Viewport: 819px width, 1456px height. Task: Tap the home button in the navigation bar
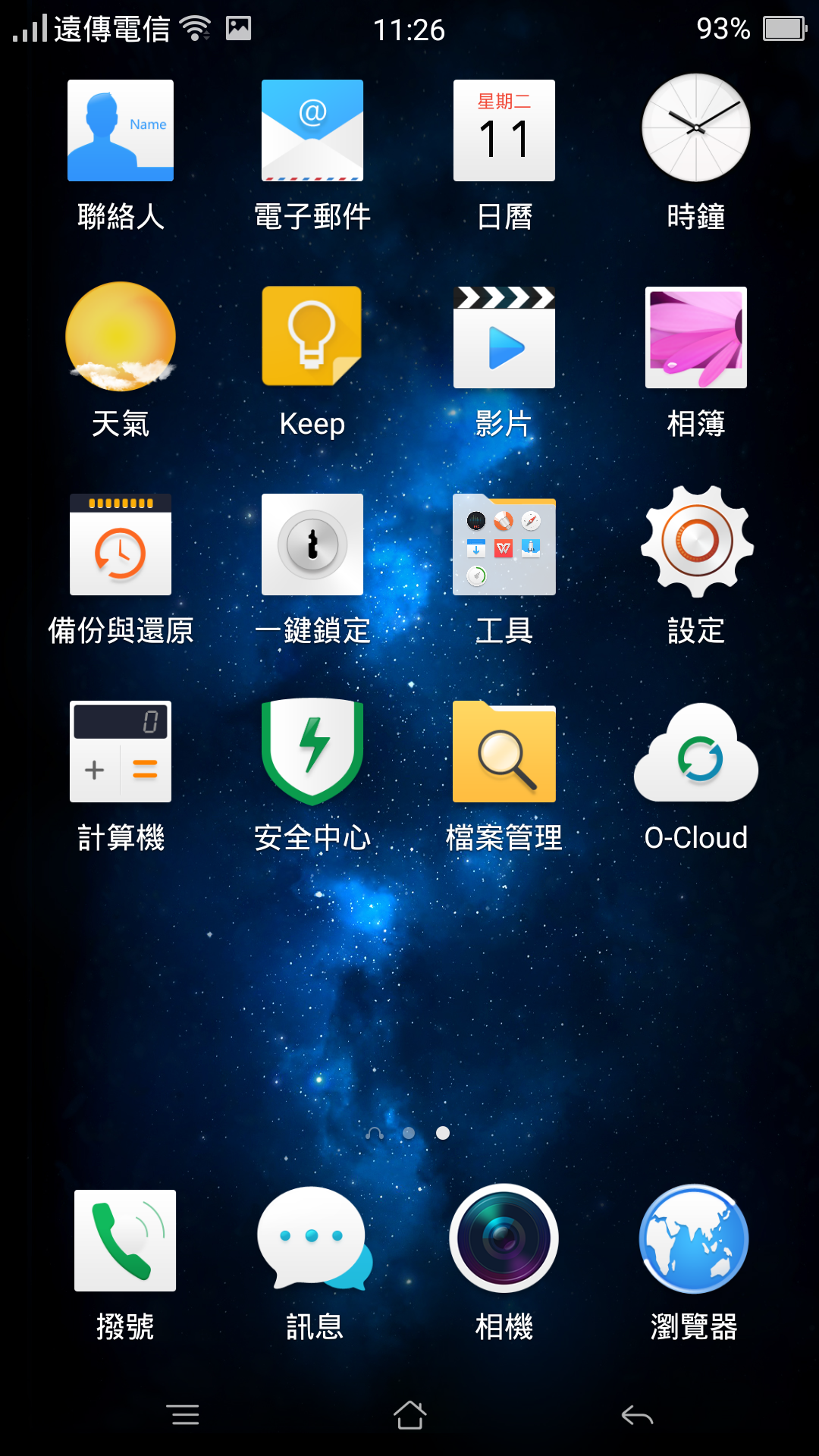[x=409, y=1415]
